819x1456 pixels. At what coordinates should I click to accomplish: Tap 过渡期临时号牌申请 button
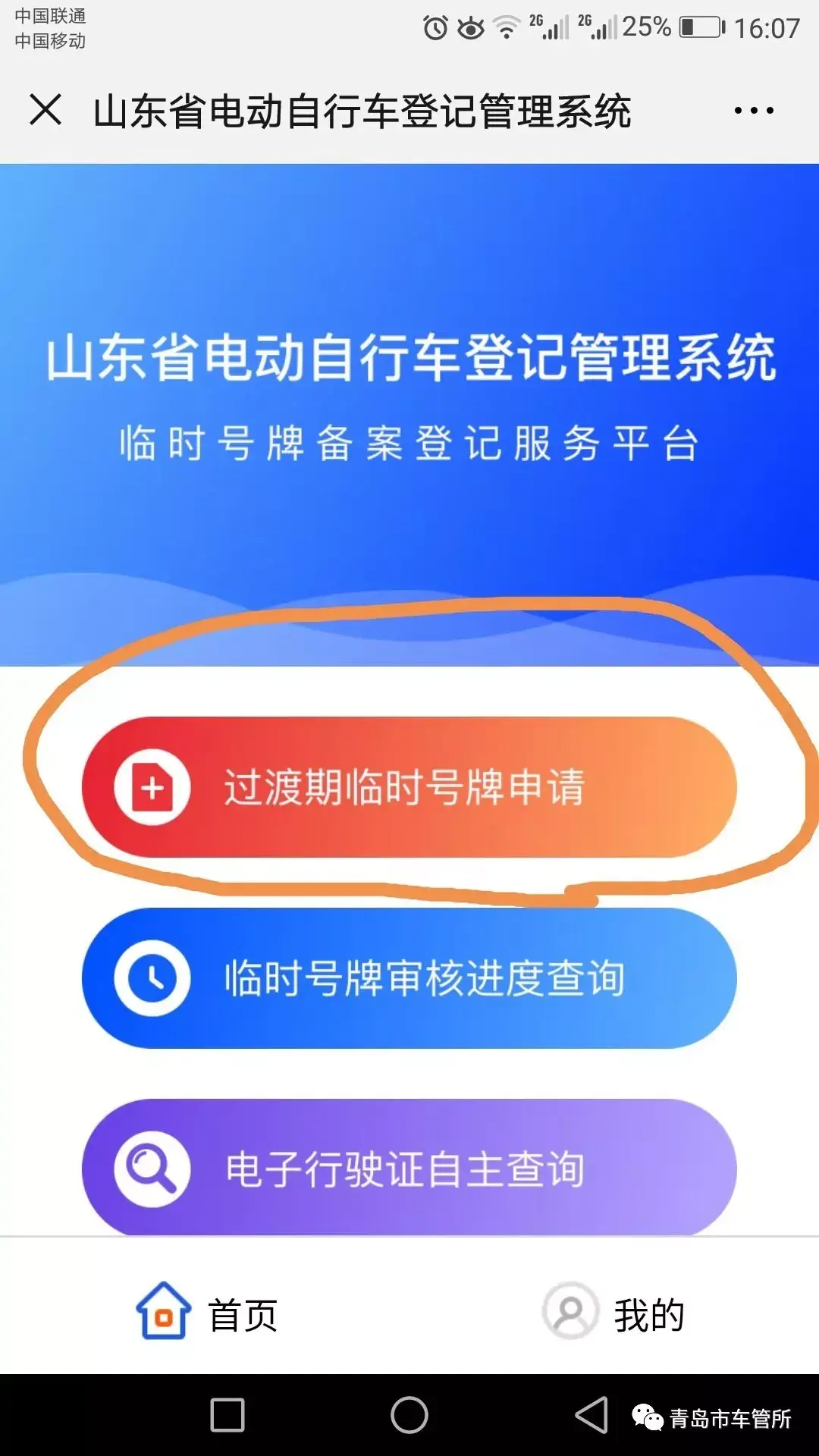(409, 787)
